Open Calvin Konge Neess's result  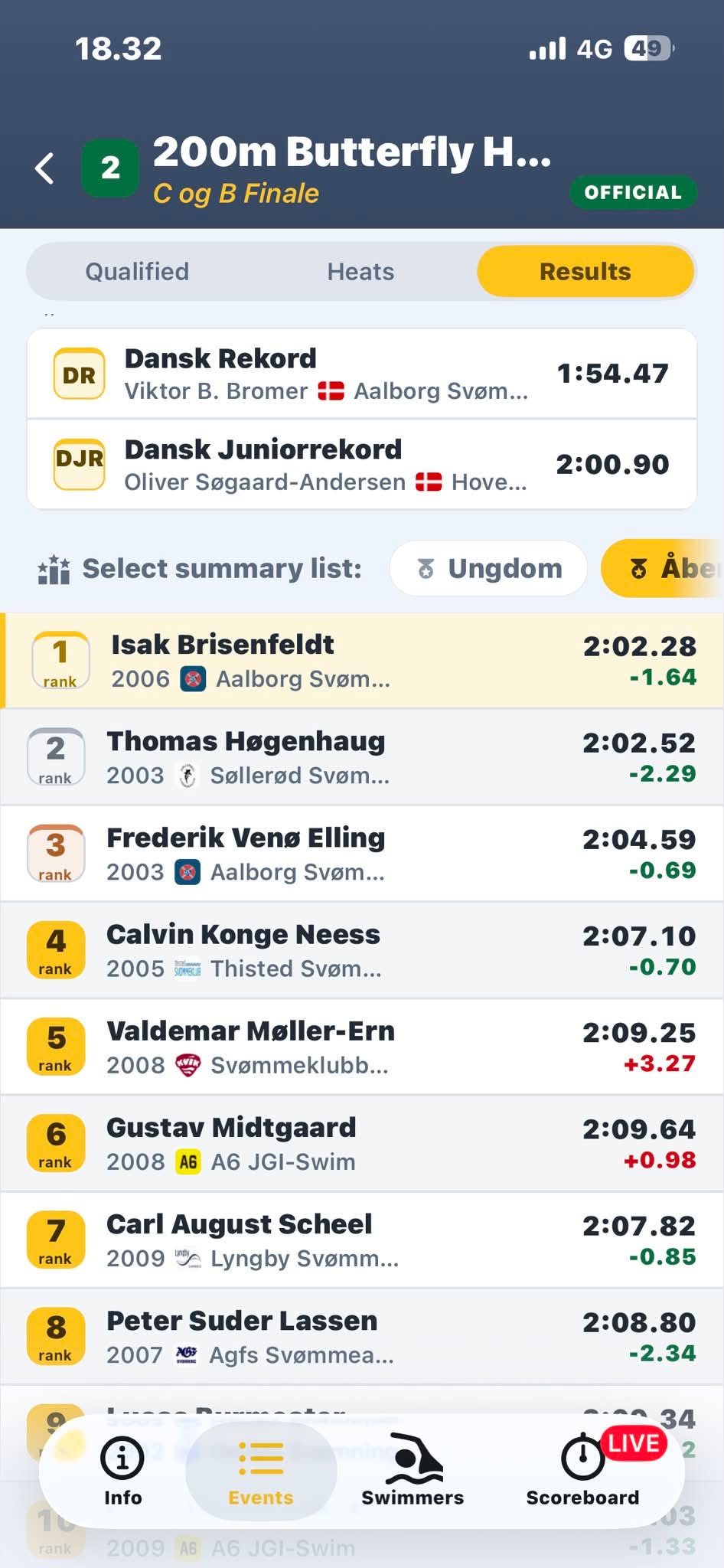(362, 950)
